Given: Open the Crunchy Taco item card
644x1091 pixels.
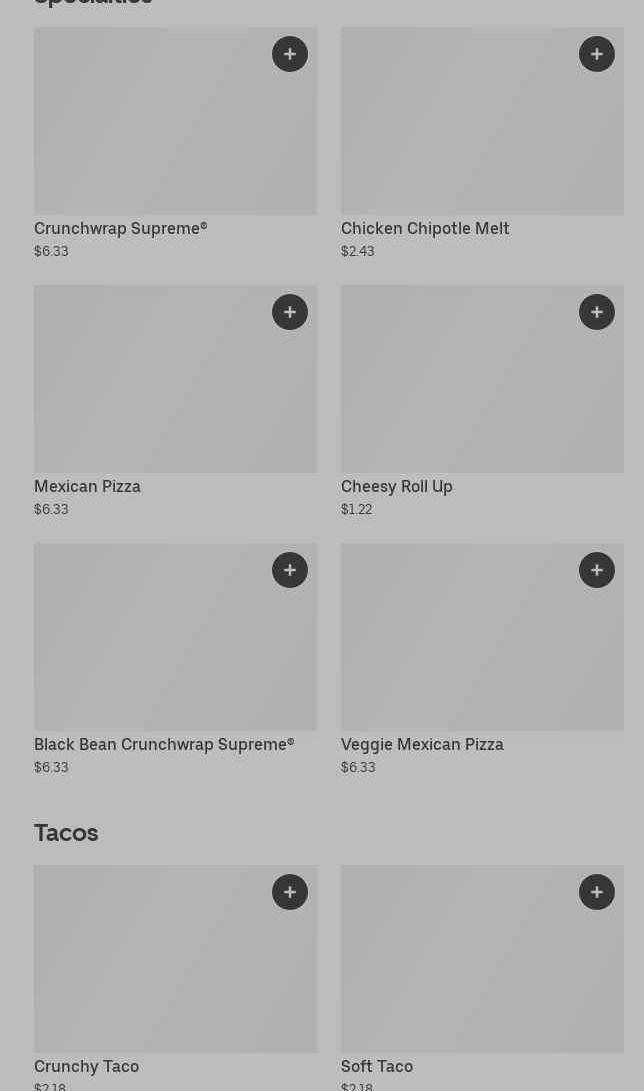Looking at the screenshot, I should click(150, 975).
